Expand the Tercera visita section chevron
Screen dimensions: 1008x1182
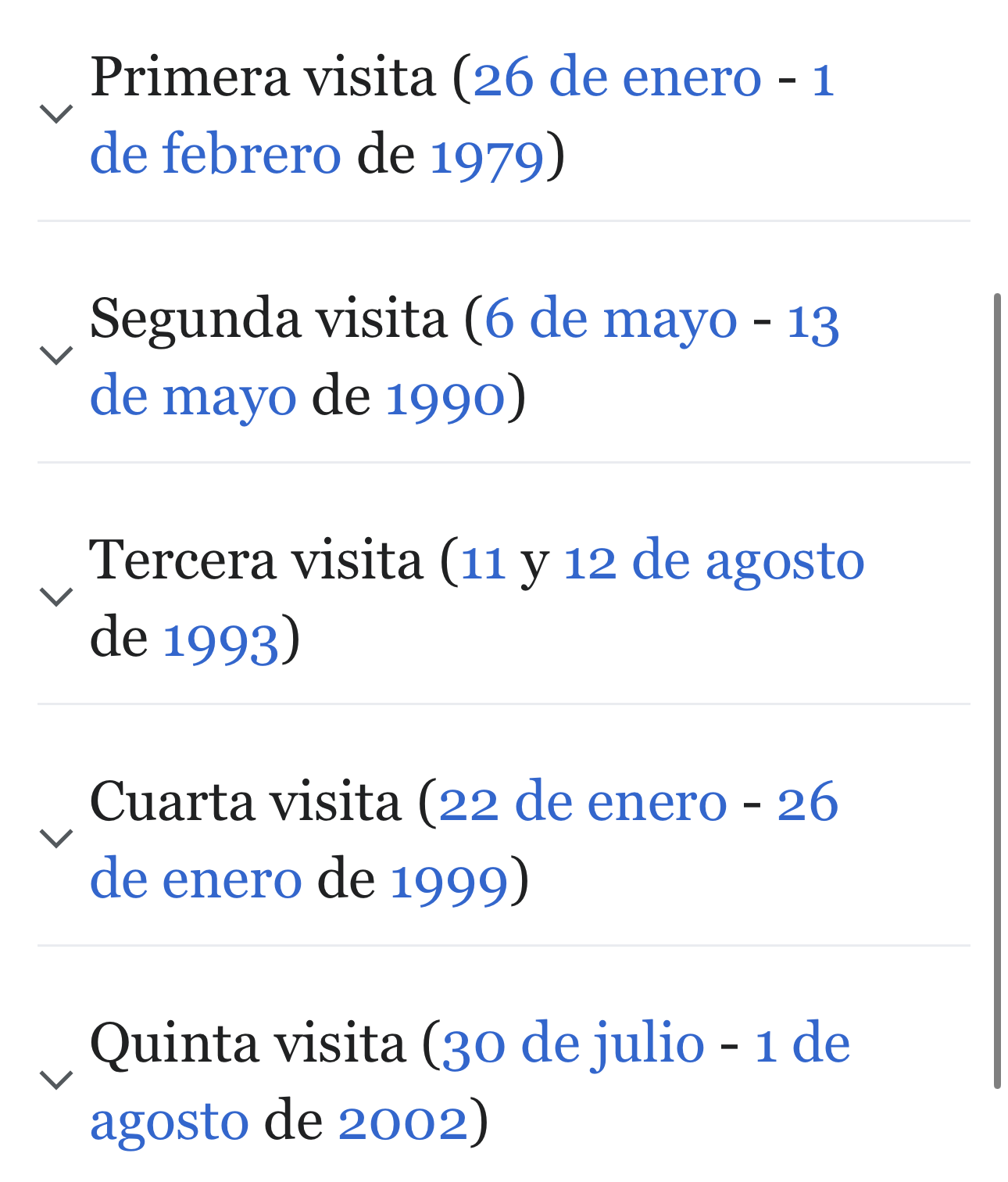point(56,597)
